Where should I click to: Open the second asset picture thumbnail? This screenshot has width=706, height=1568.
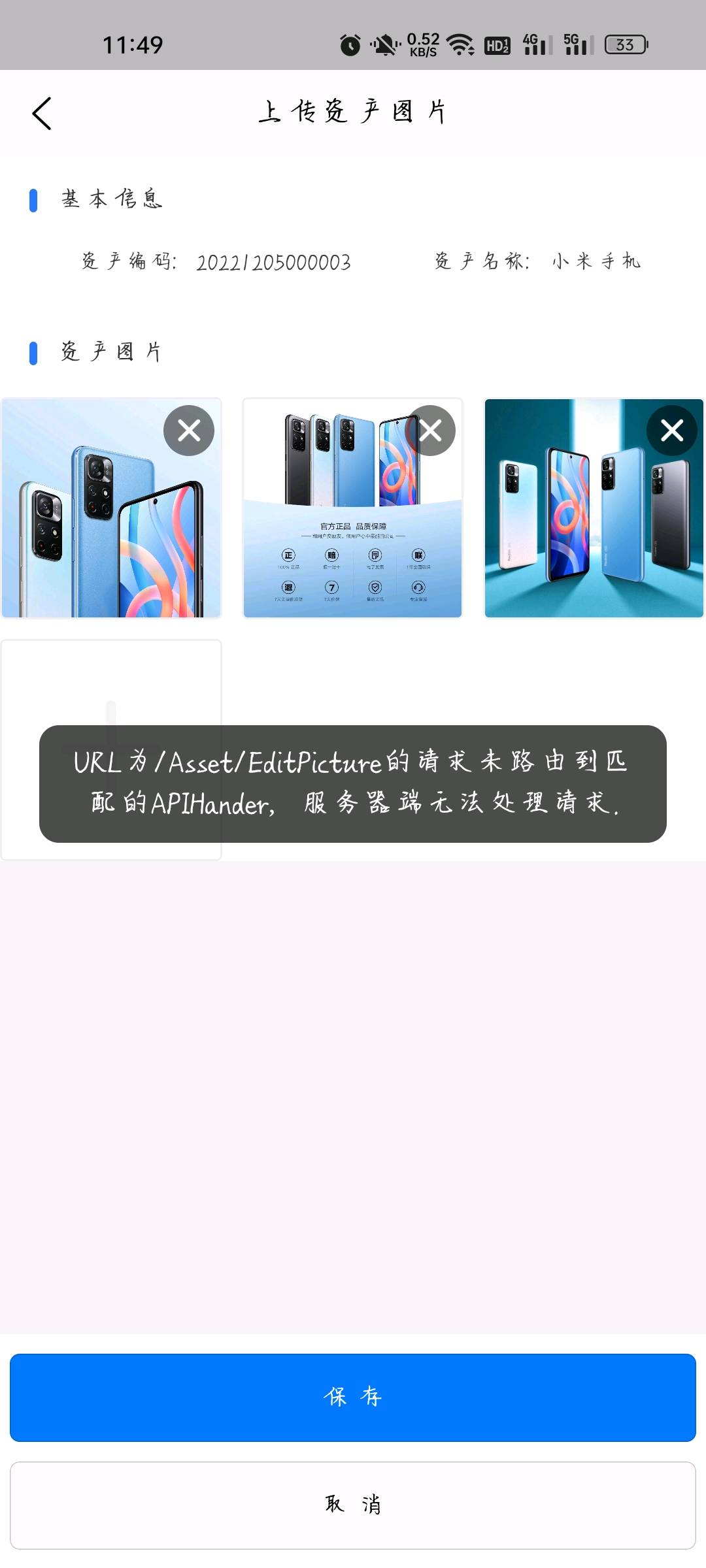(x=352, y=508)
